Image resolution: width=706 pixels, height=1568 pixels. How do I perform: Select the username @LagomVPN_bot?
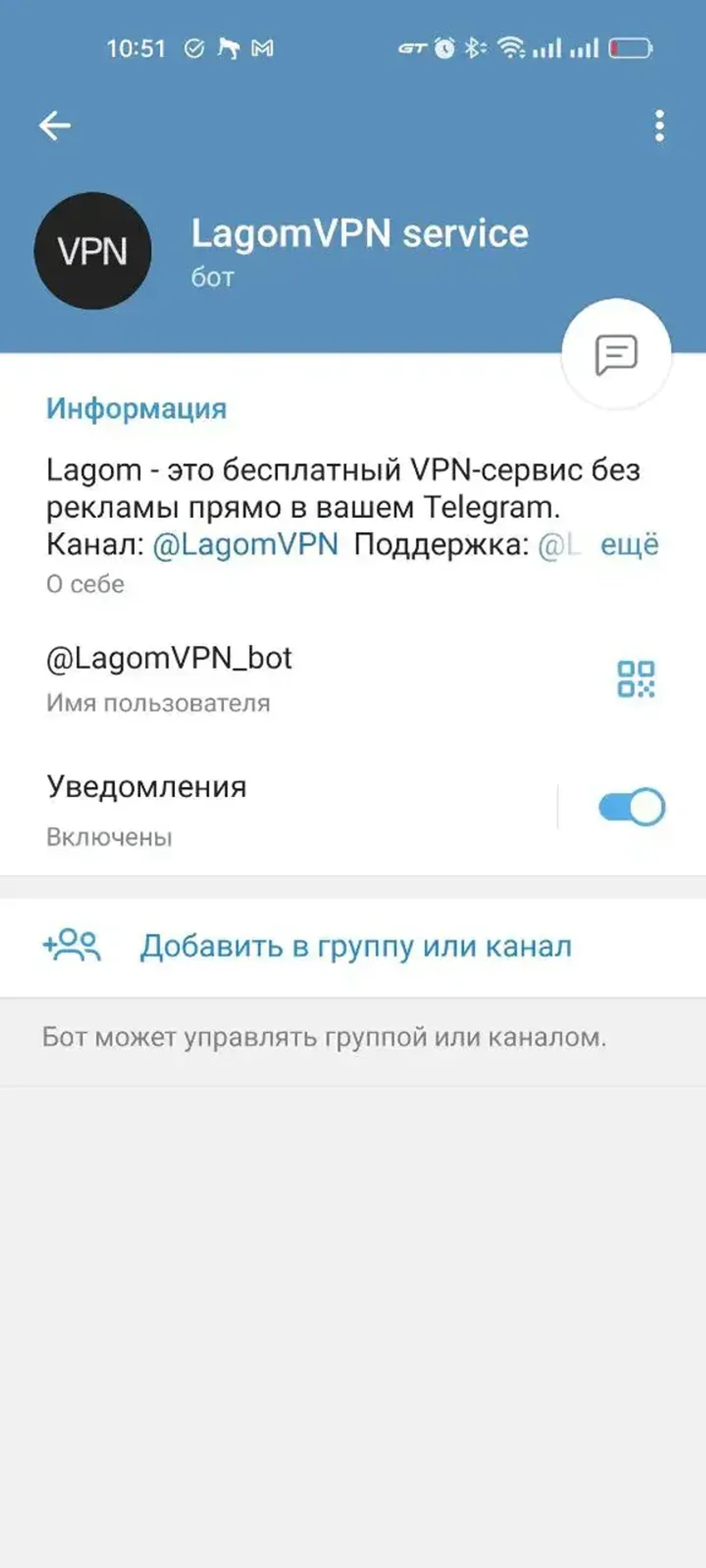click(x=169, y=659)
